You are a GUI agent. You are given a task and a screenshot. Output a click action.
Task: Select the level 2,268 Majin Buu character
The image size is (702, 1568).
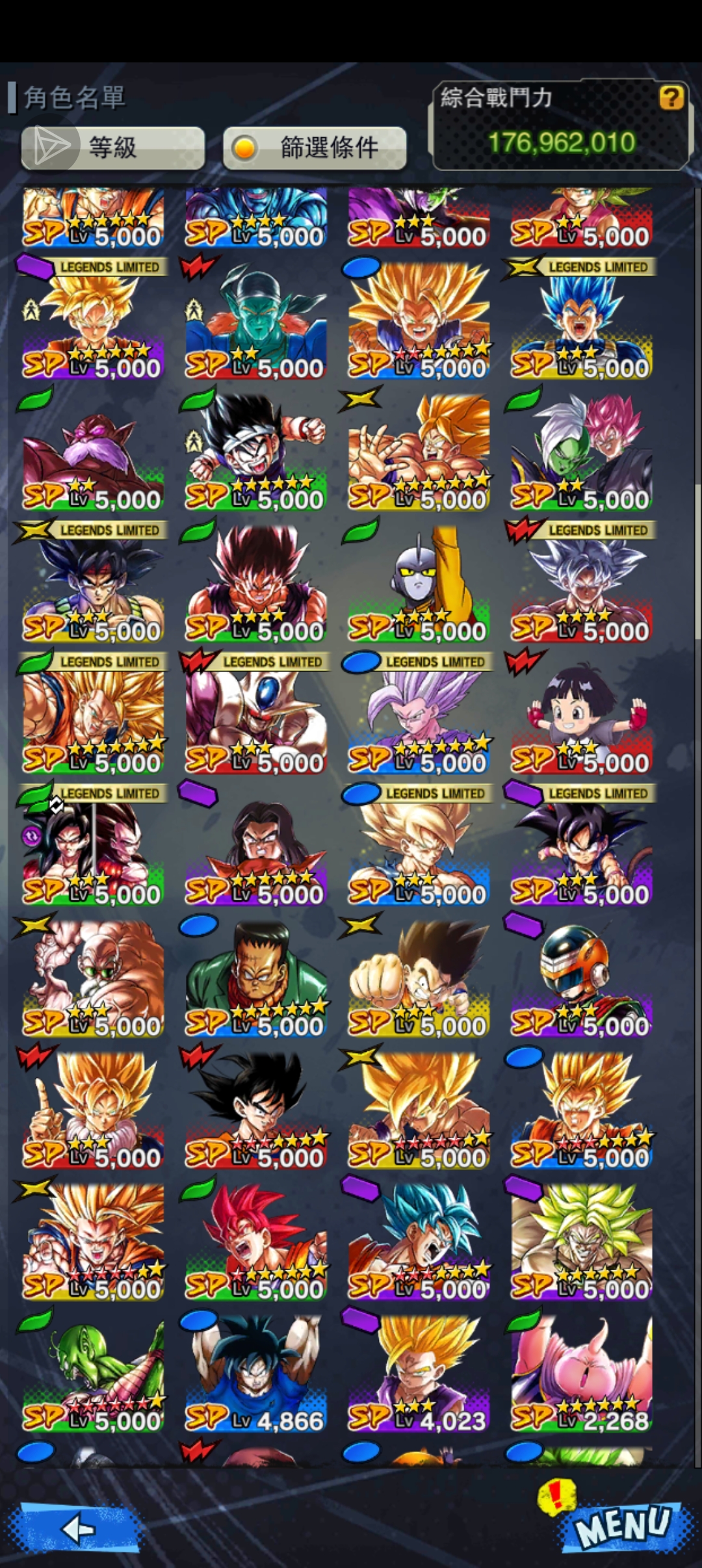581,1373
